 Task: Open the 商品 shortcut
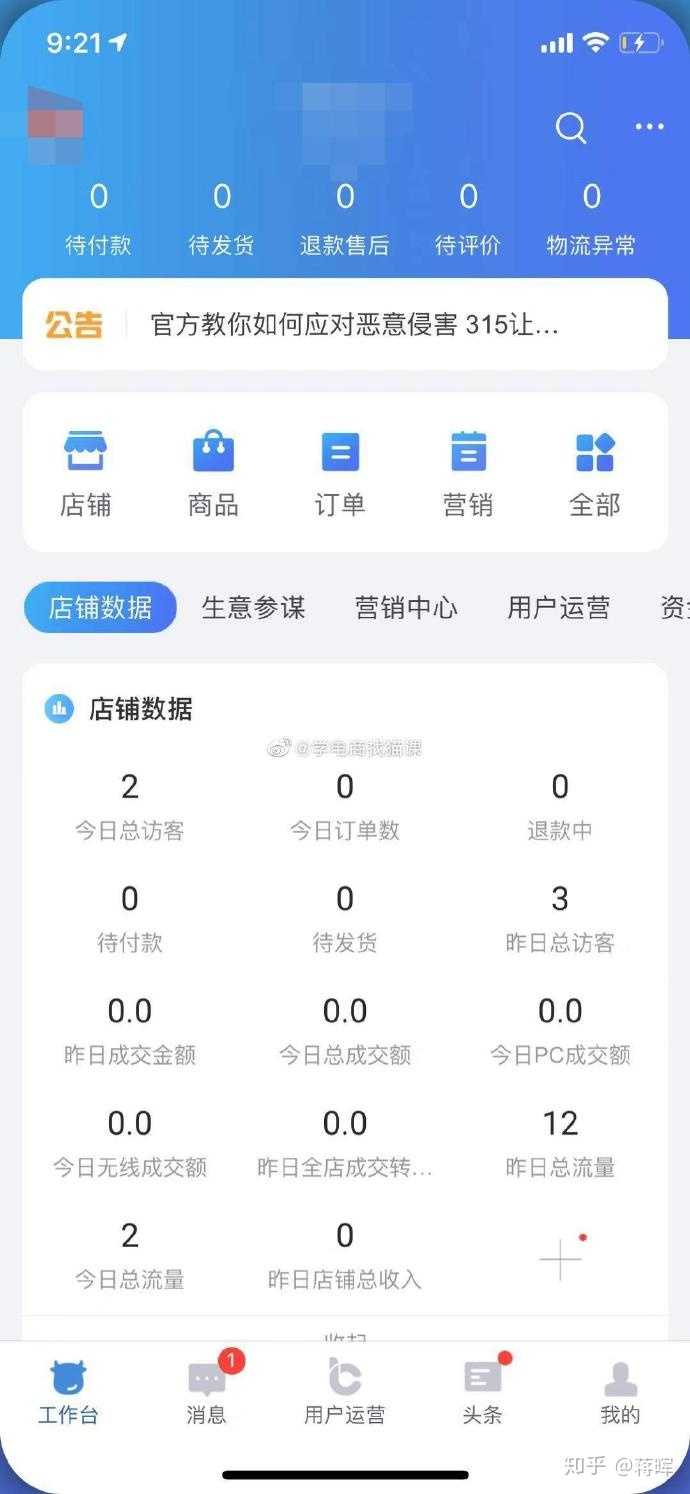pos(213,473)
